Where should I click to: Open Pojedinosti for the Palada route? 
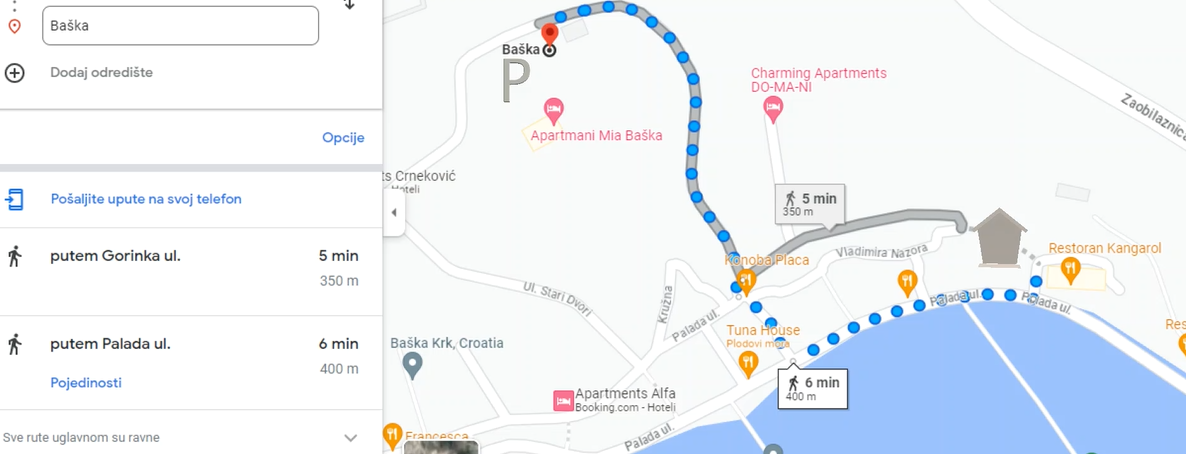point(86,383)
